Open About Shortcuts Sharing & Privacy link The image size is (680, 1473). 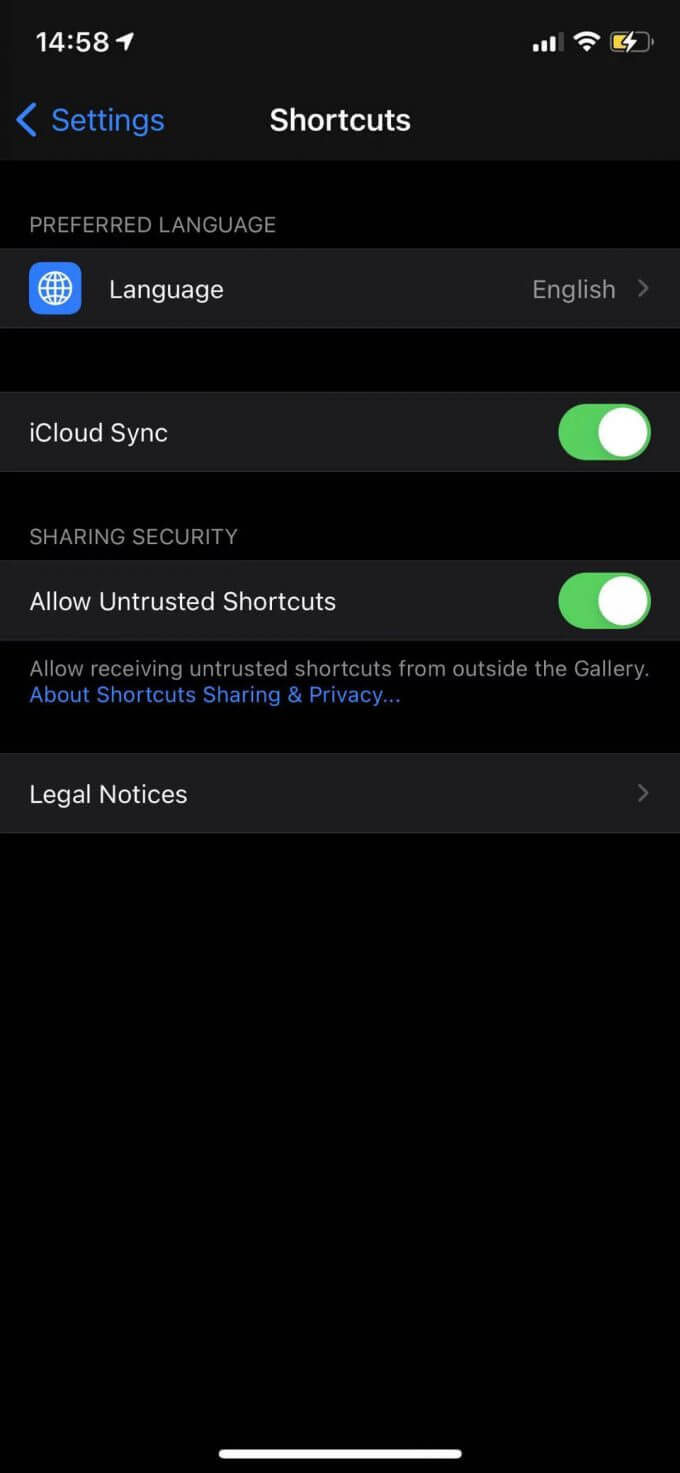click(215, 695)
